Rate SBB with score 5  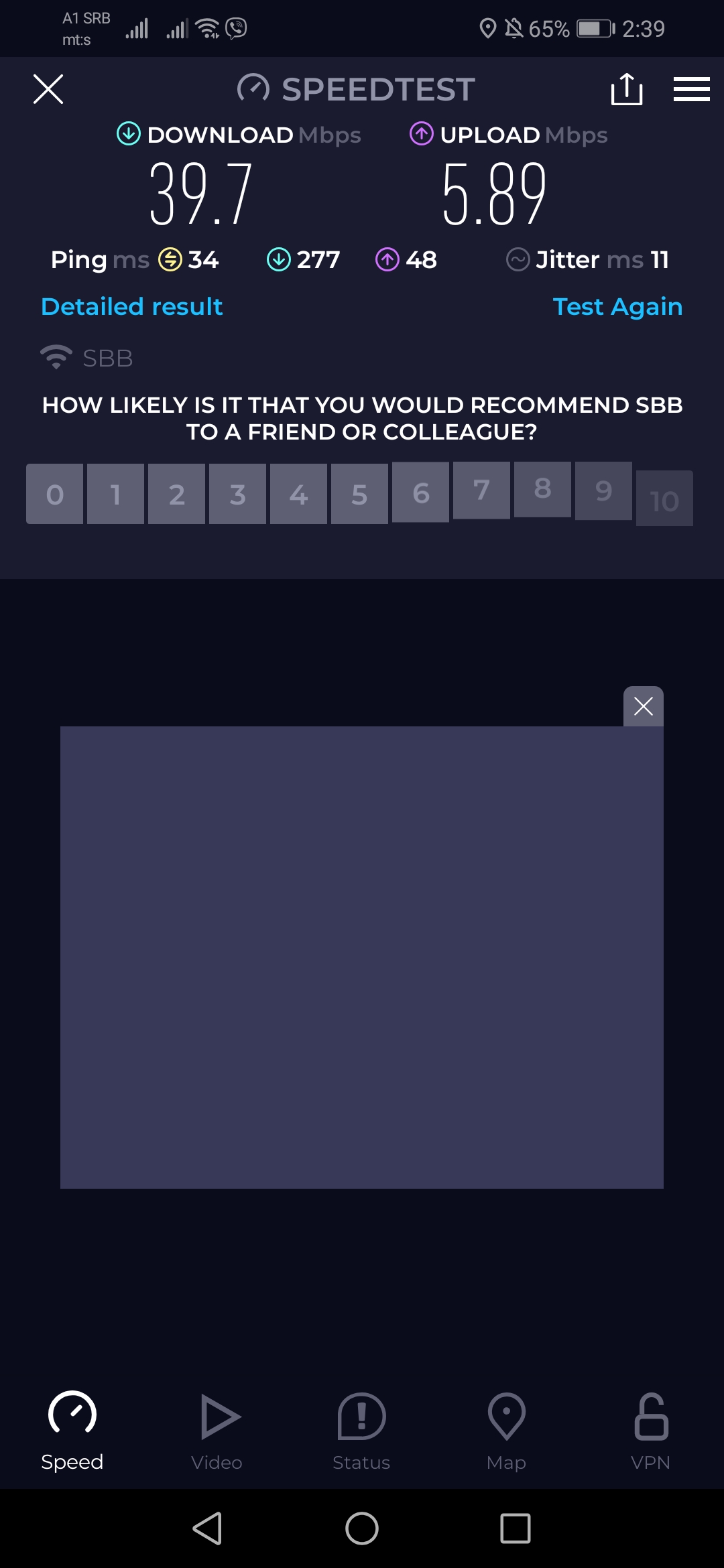pos(359,494)
